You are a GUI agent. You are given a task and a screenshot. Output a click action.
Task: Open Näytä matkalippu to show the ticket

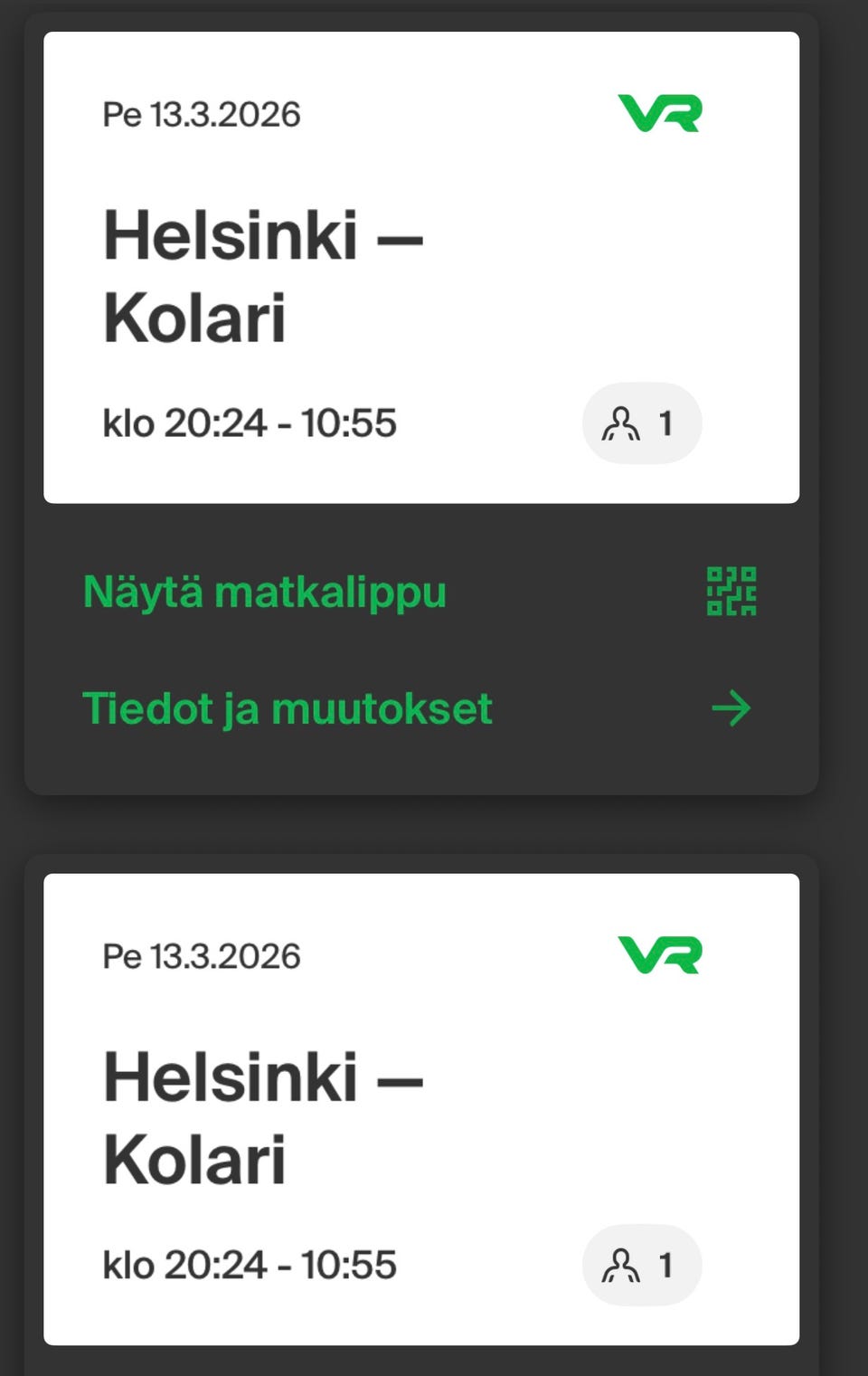263,593
